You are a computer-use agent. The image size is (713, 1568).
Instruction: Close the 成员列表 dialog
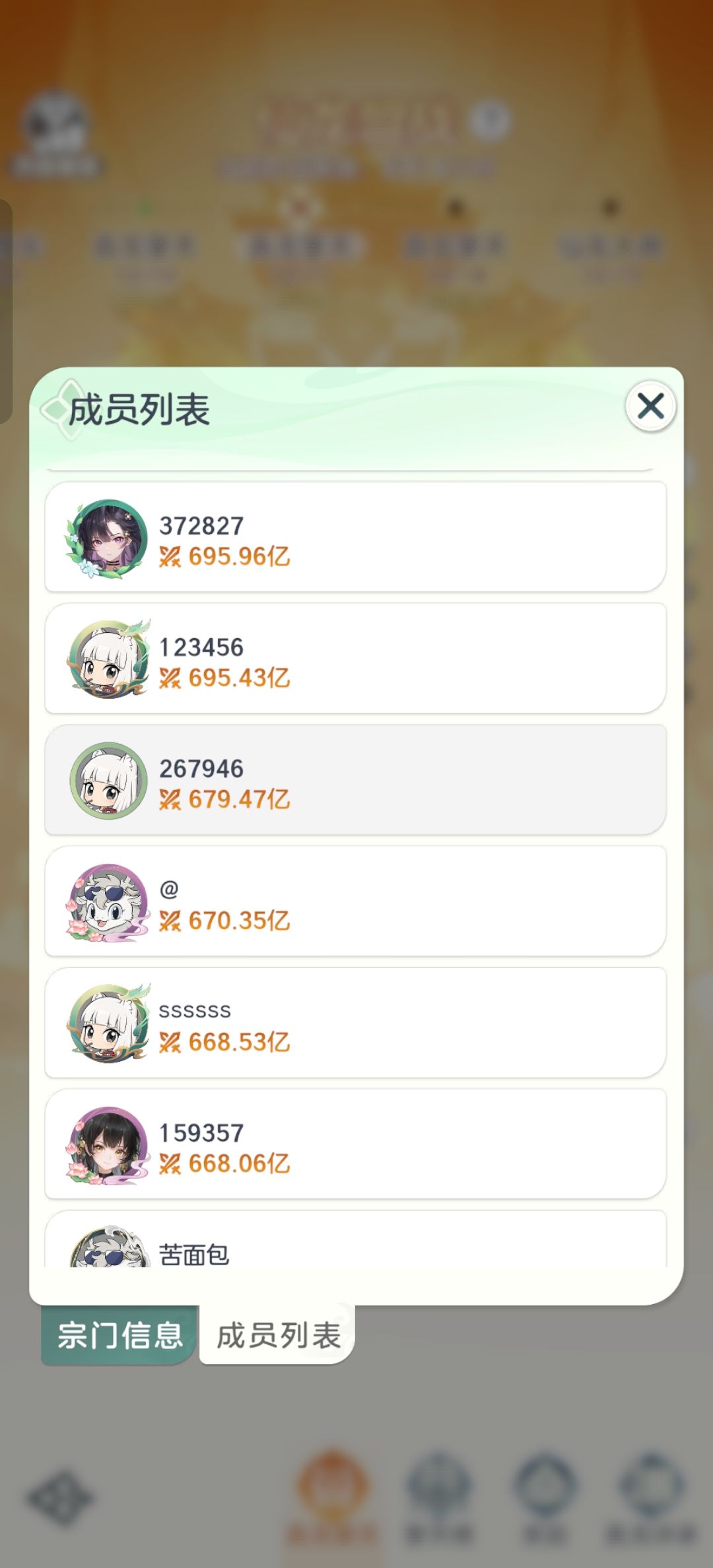(x=650, y=407)
